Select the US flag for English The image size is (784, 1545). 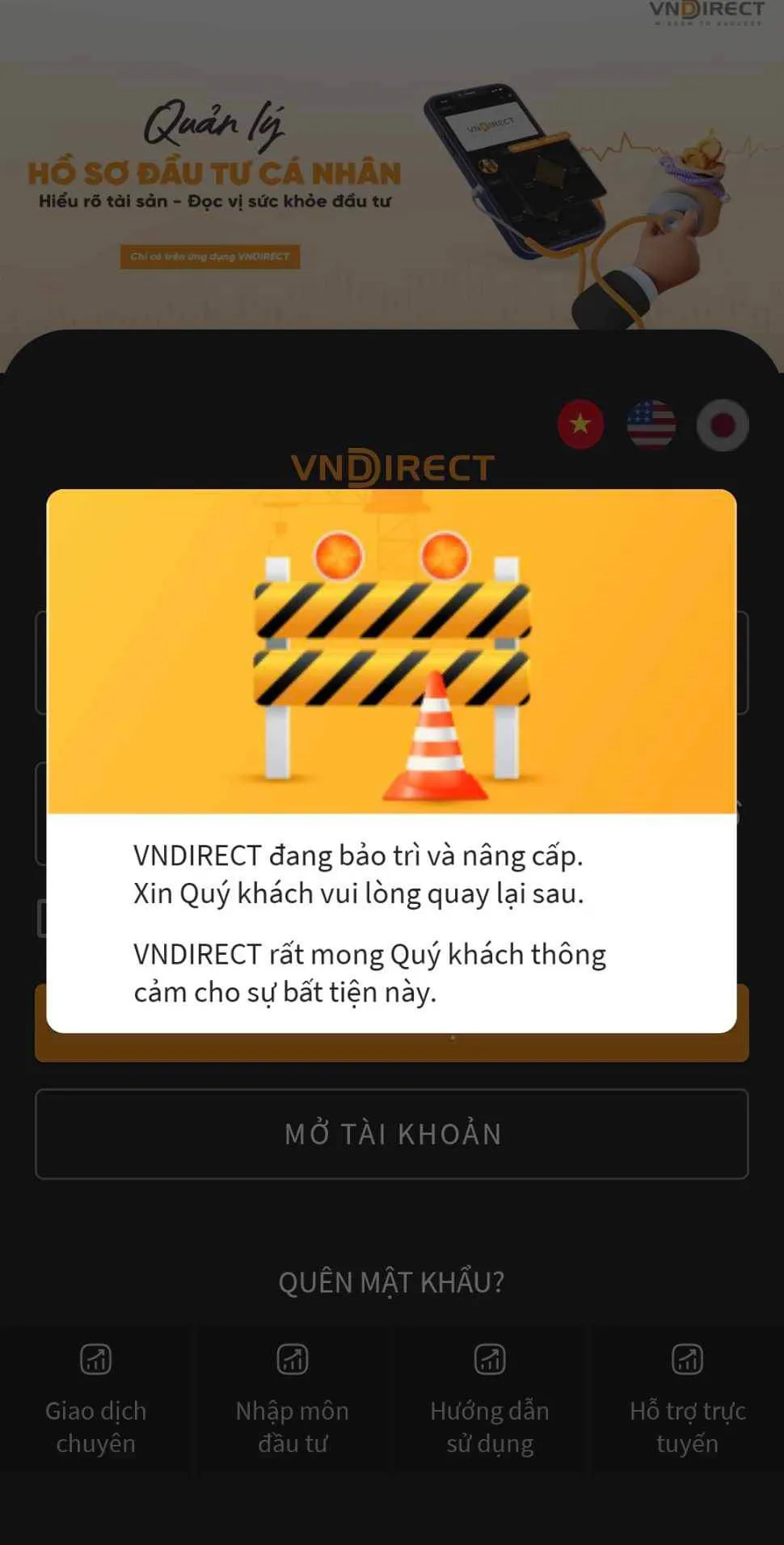(651, 424)
